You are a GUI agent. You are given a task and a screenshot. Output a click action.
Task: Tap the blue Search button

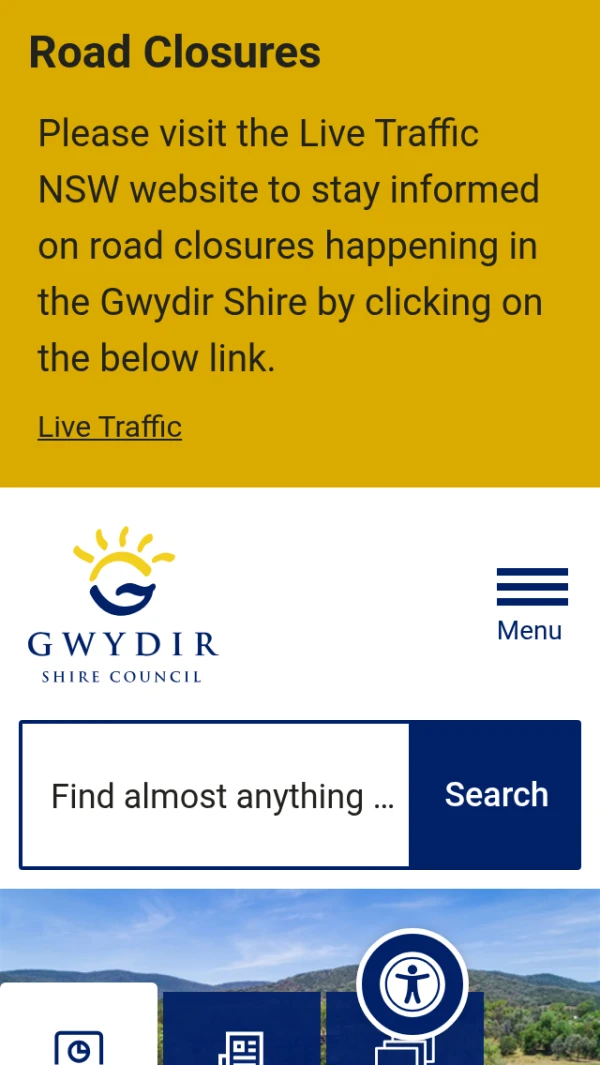coord(496,795)
